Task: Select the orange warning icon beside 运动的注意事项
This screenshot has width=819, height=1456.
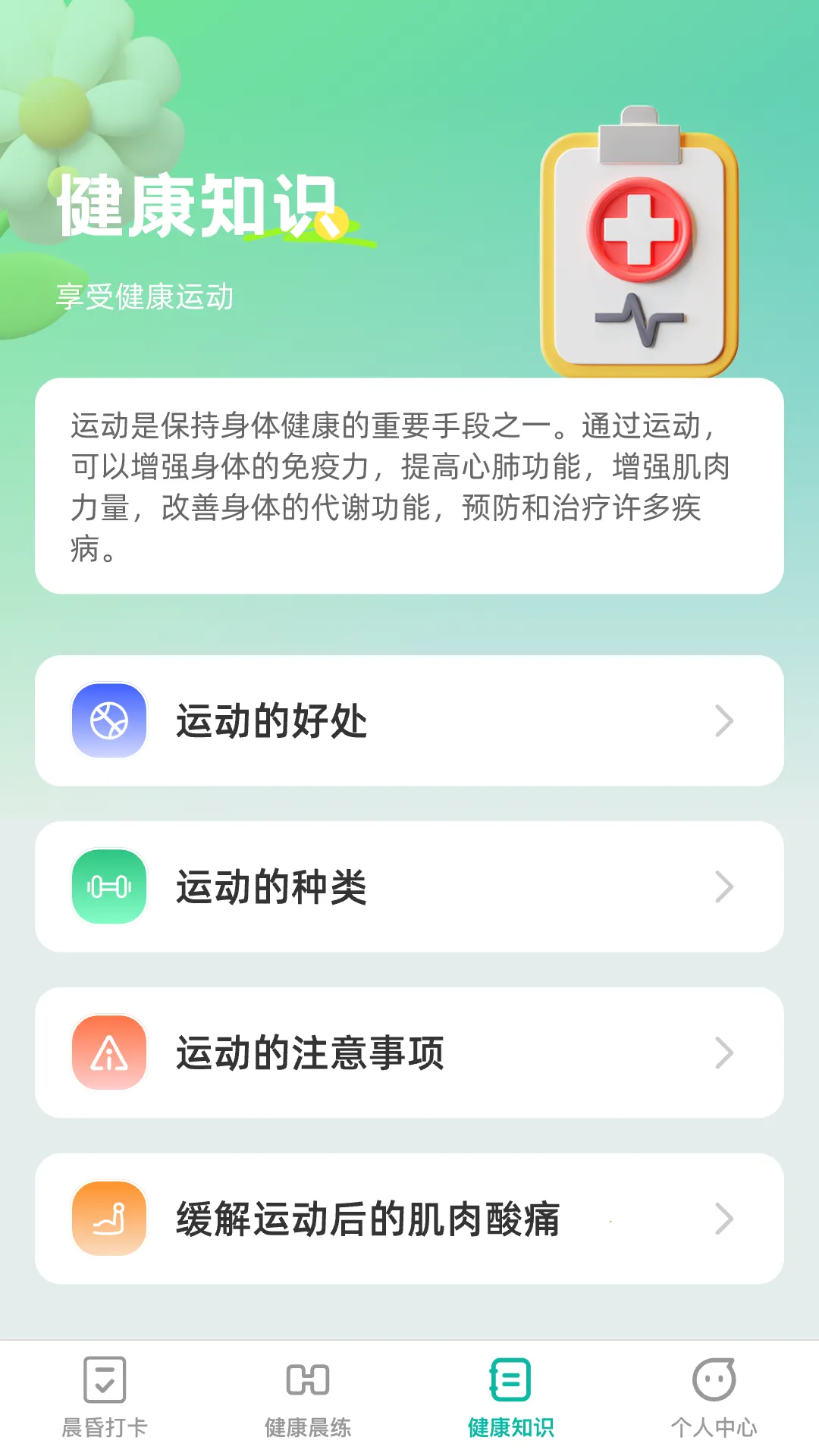Action: pyautogui.click(x=108, y=1053)
